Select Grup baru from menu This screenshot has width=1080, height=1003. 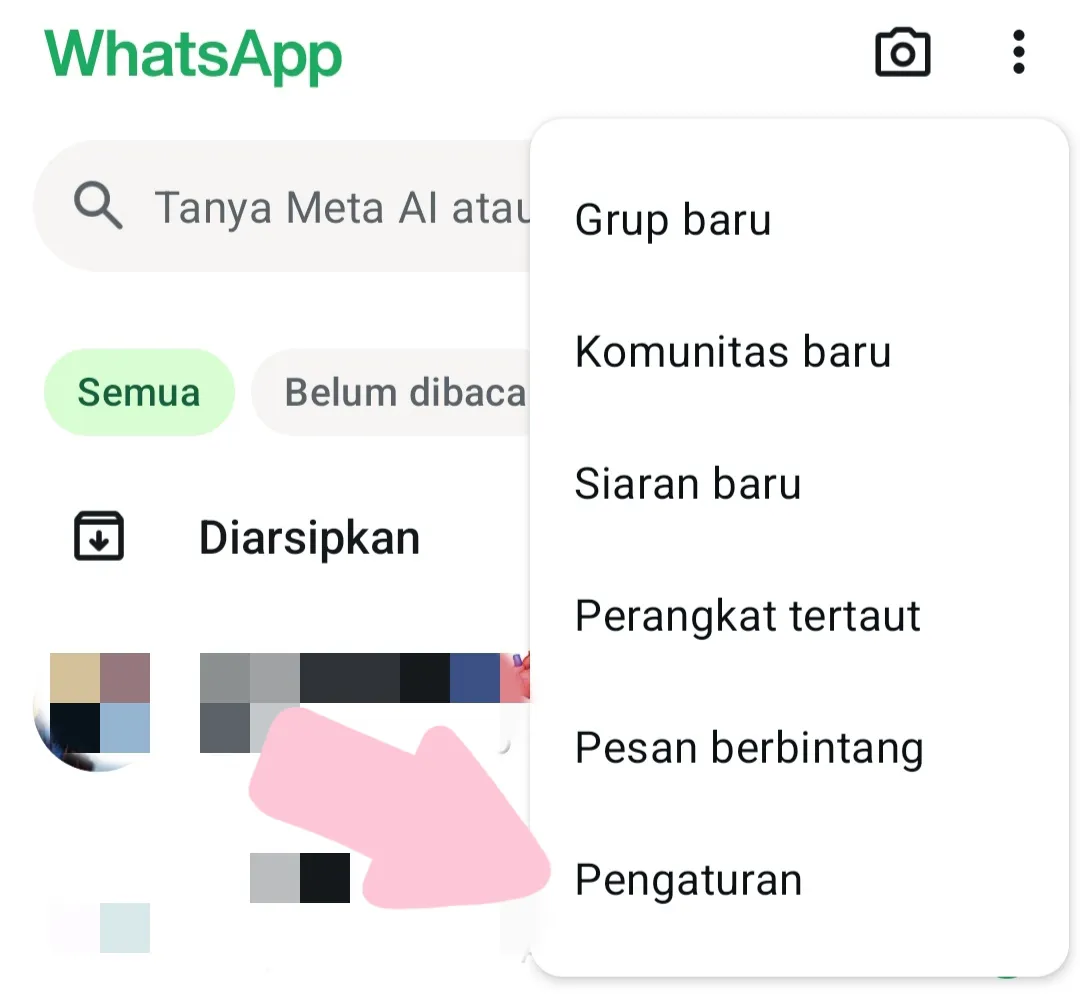pyautogui.click(x=673, y=220)
